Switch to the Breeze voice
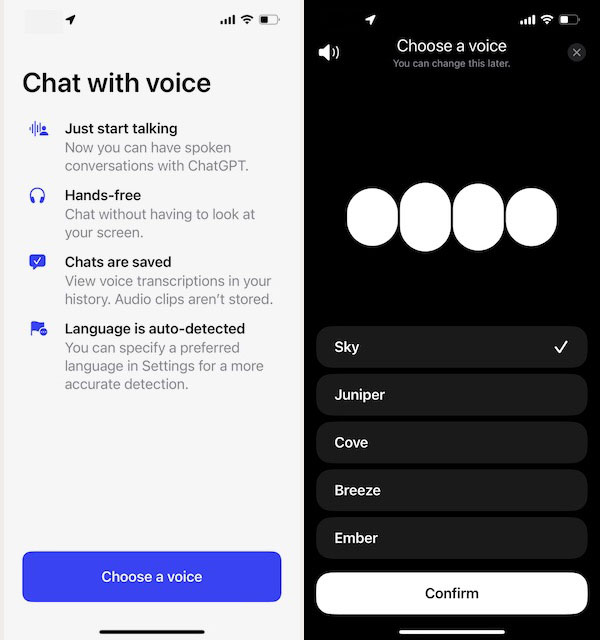Screen dimensions: 600x640 [x=451, y=490]
